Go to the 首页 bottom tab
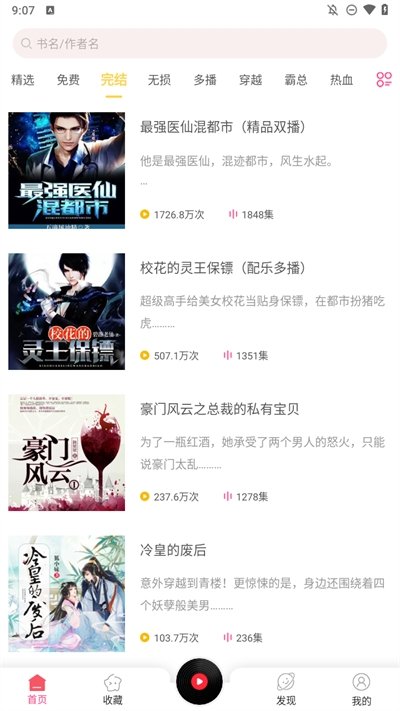400x711 pixels. point(37,689)
